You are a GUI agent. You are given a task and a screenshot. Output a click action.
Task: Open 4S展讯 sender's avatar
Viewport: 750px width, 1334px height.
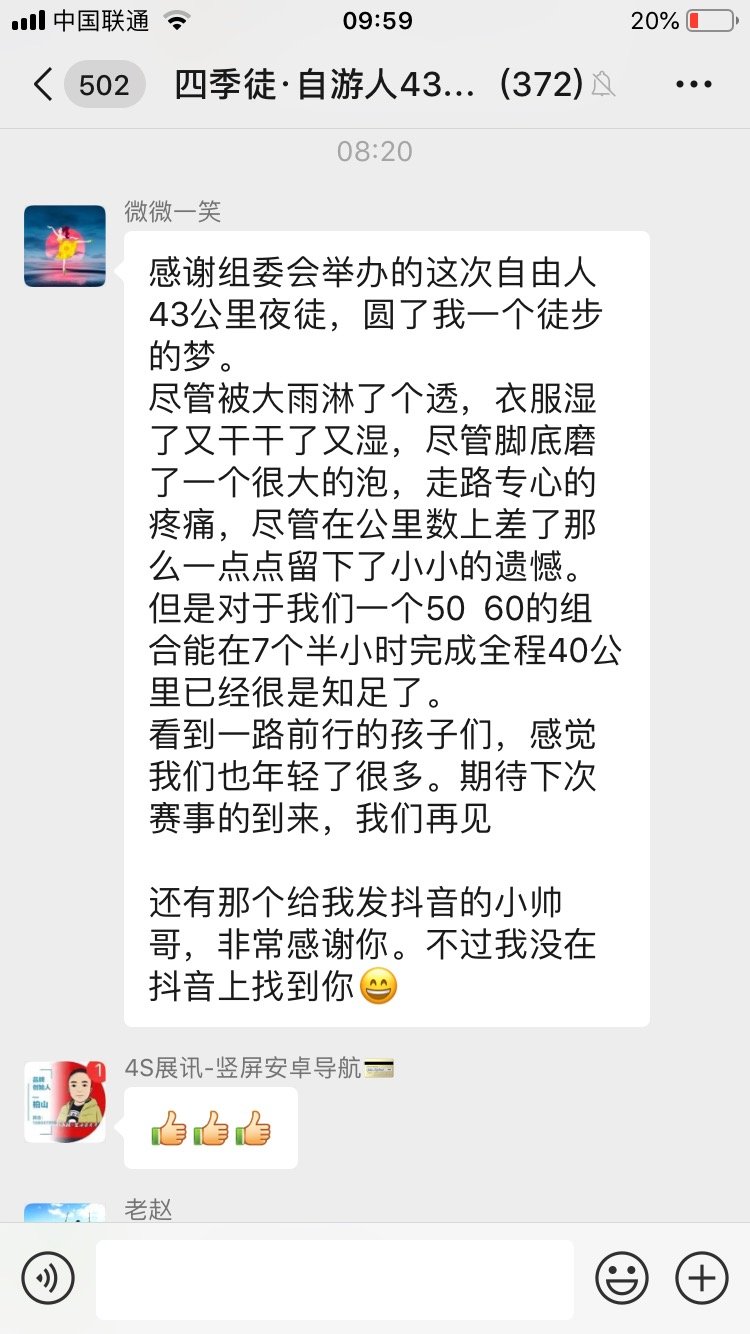65,1102
